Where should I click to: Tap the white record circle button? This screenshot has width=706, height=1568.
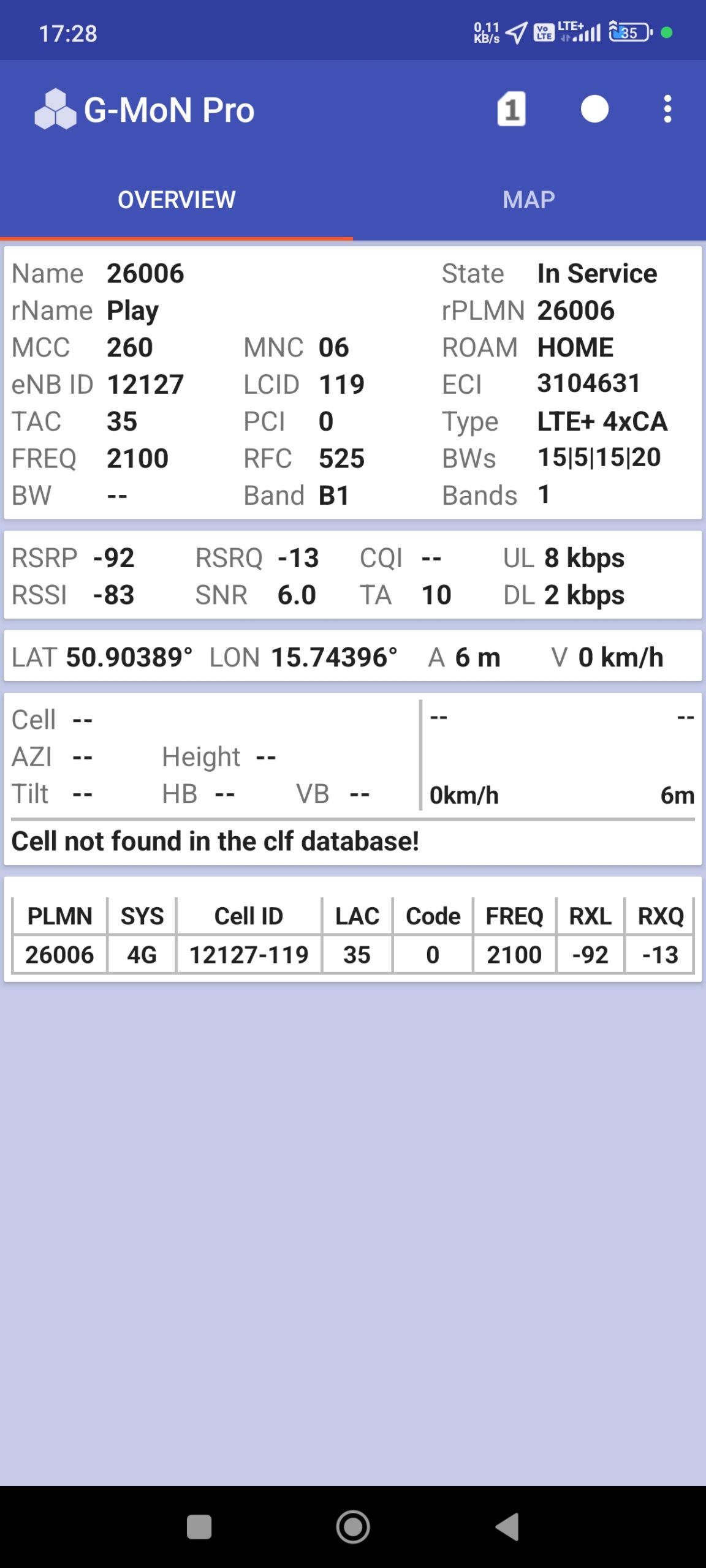pyautogui.click(x=594, y=110)
